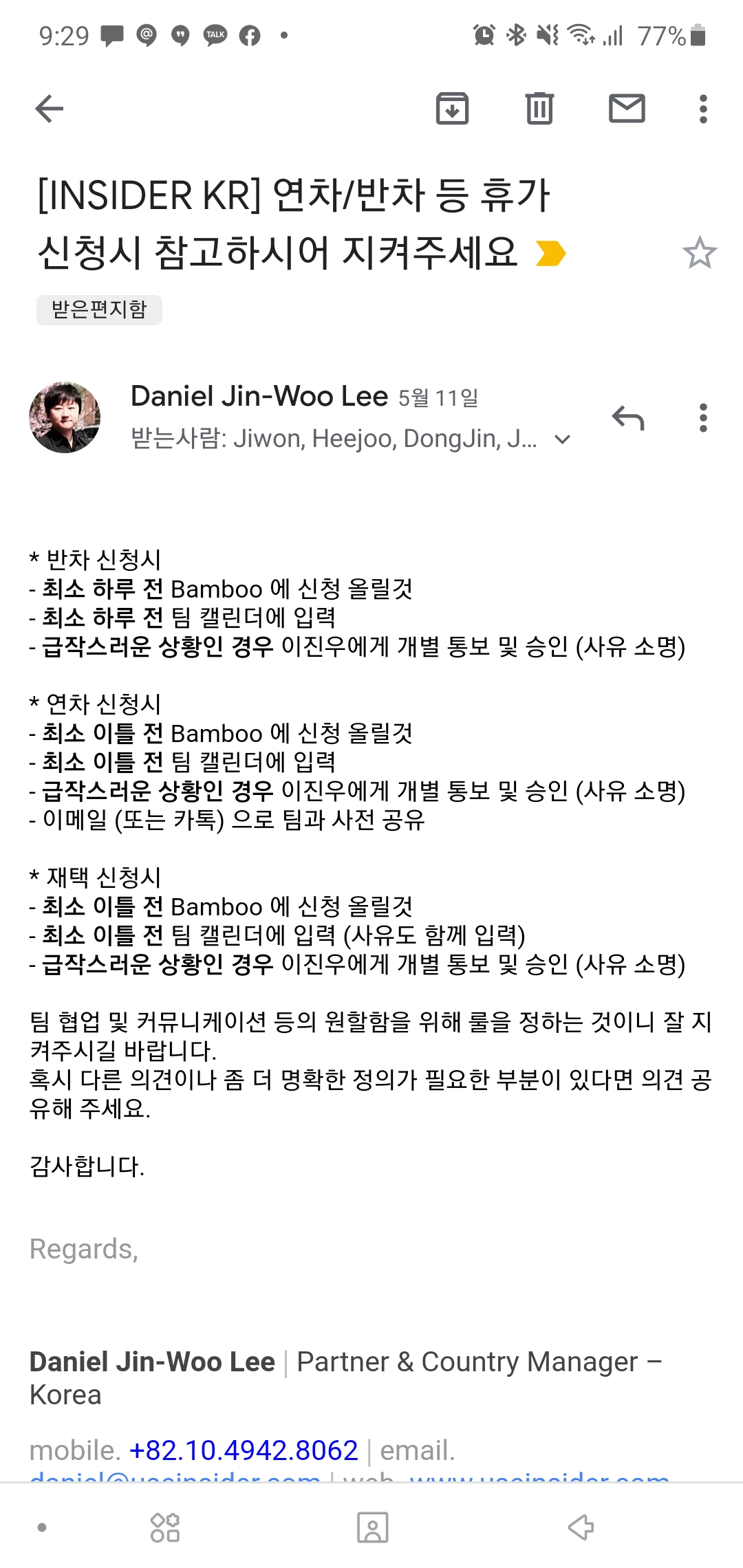743x1568 pixels.
Task: Reply to Daniel Jin-Woo Lee
Action: 627,417
